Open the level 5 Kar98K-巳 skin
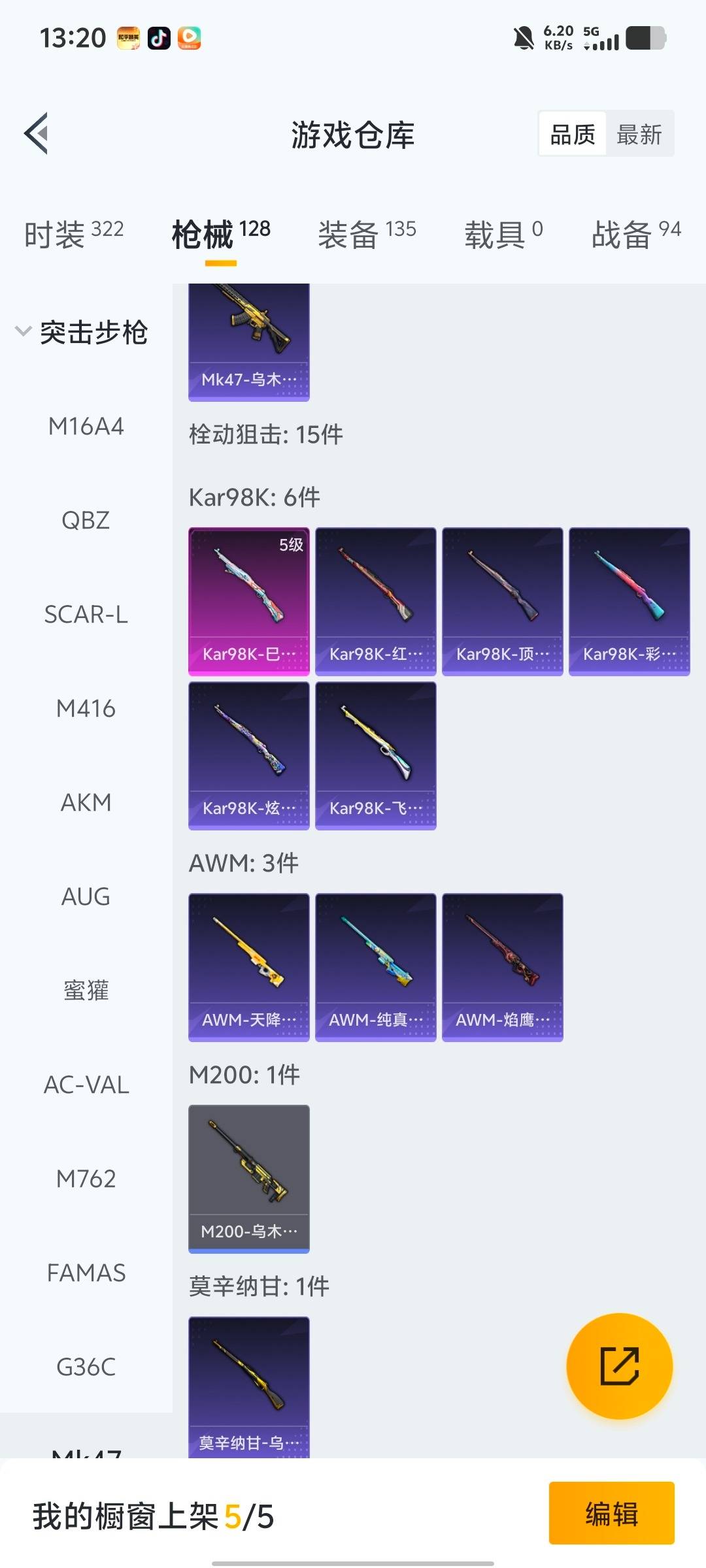Screen dimensions: 706x1568 [248, 601]
